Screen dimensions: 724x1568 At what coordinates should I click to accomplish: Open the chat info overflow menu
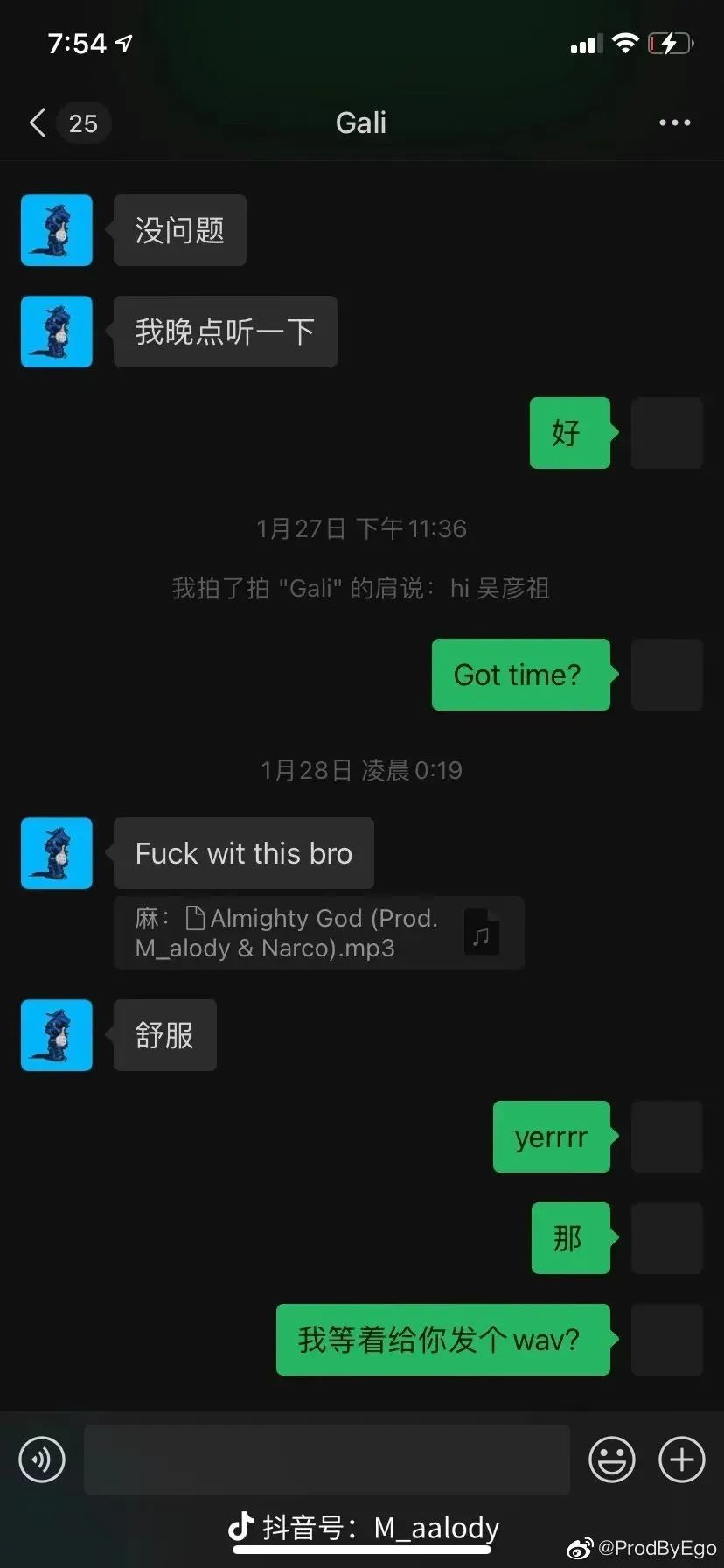pos(674,123)
